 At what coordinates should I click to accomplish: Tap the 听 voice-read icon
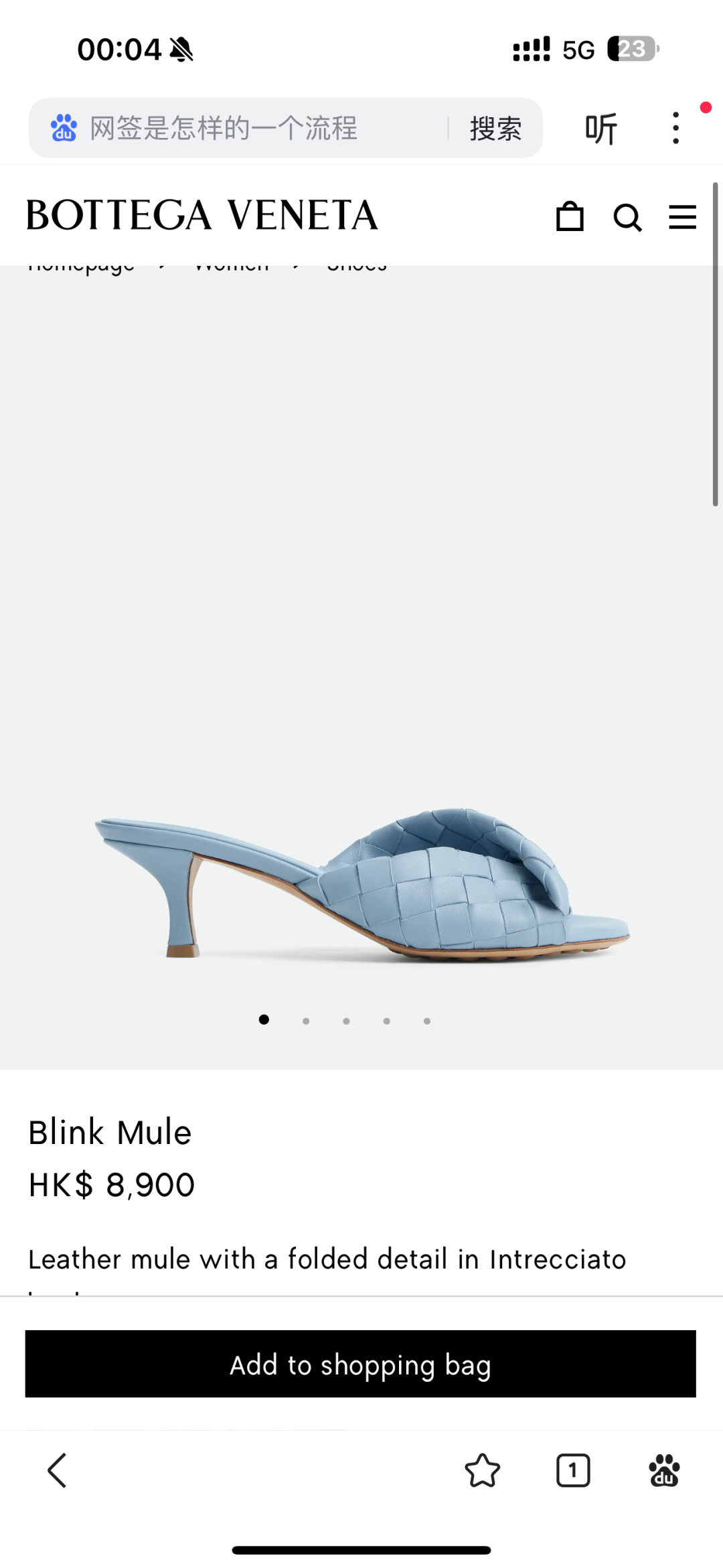click(x=600, y=127)
